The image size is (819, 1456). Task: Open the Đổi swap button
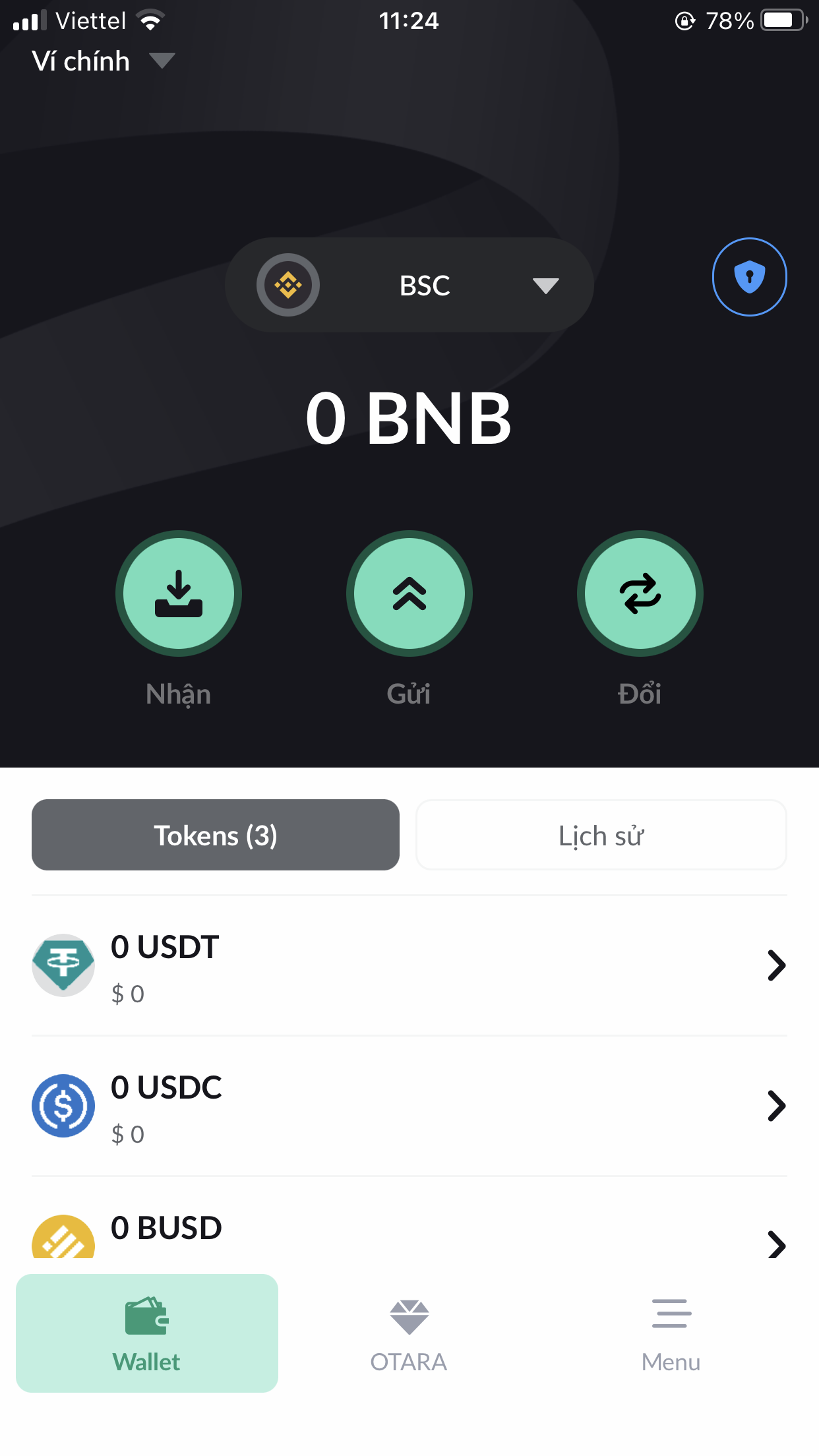pos(640,593)
